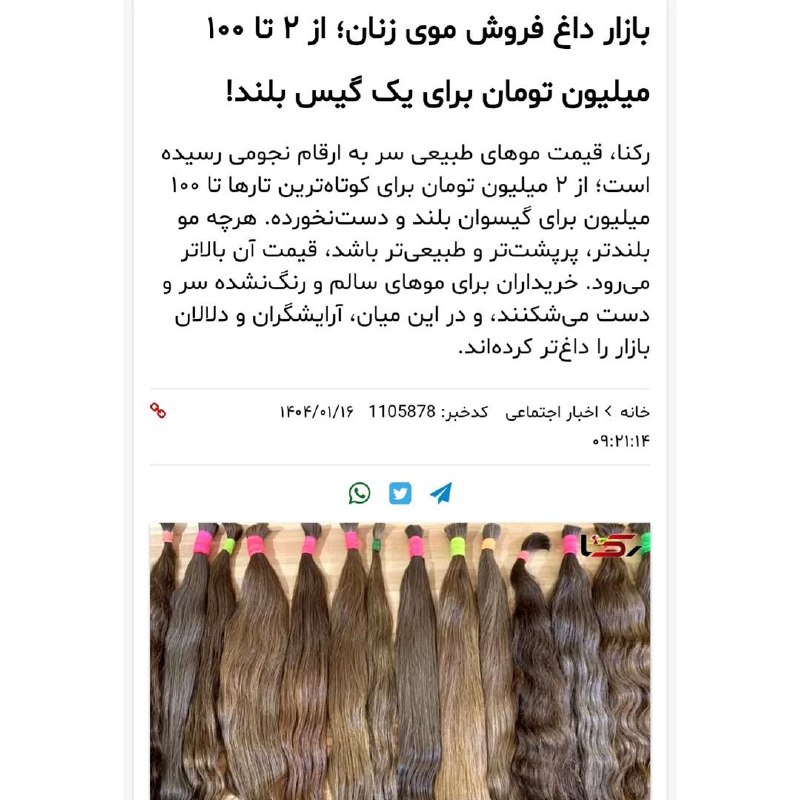Share the article via Telegram

(x=441, y=493)
